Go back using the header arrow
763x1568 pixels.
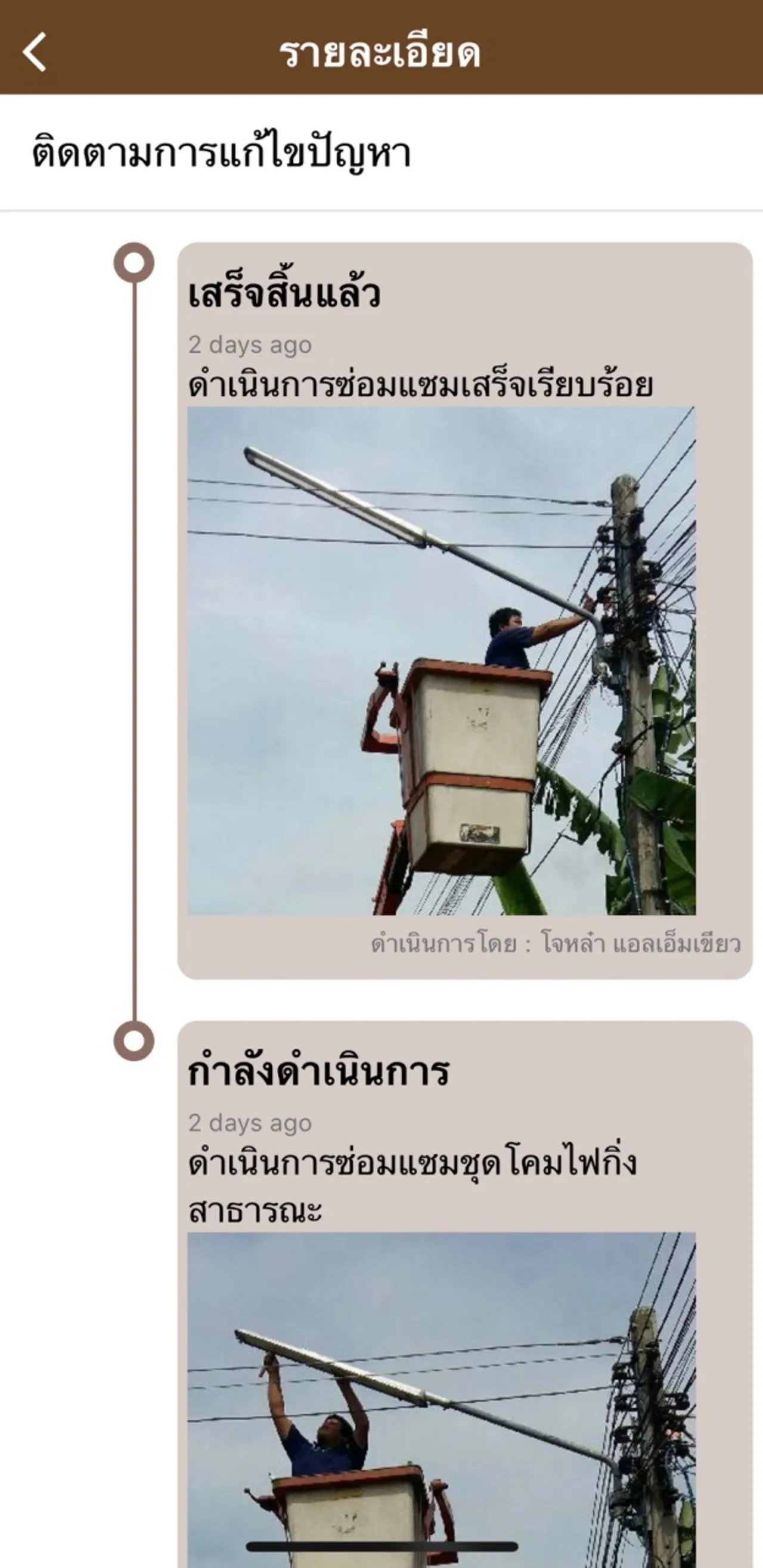click(x=35, y=52)
